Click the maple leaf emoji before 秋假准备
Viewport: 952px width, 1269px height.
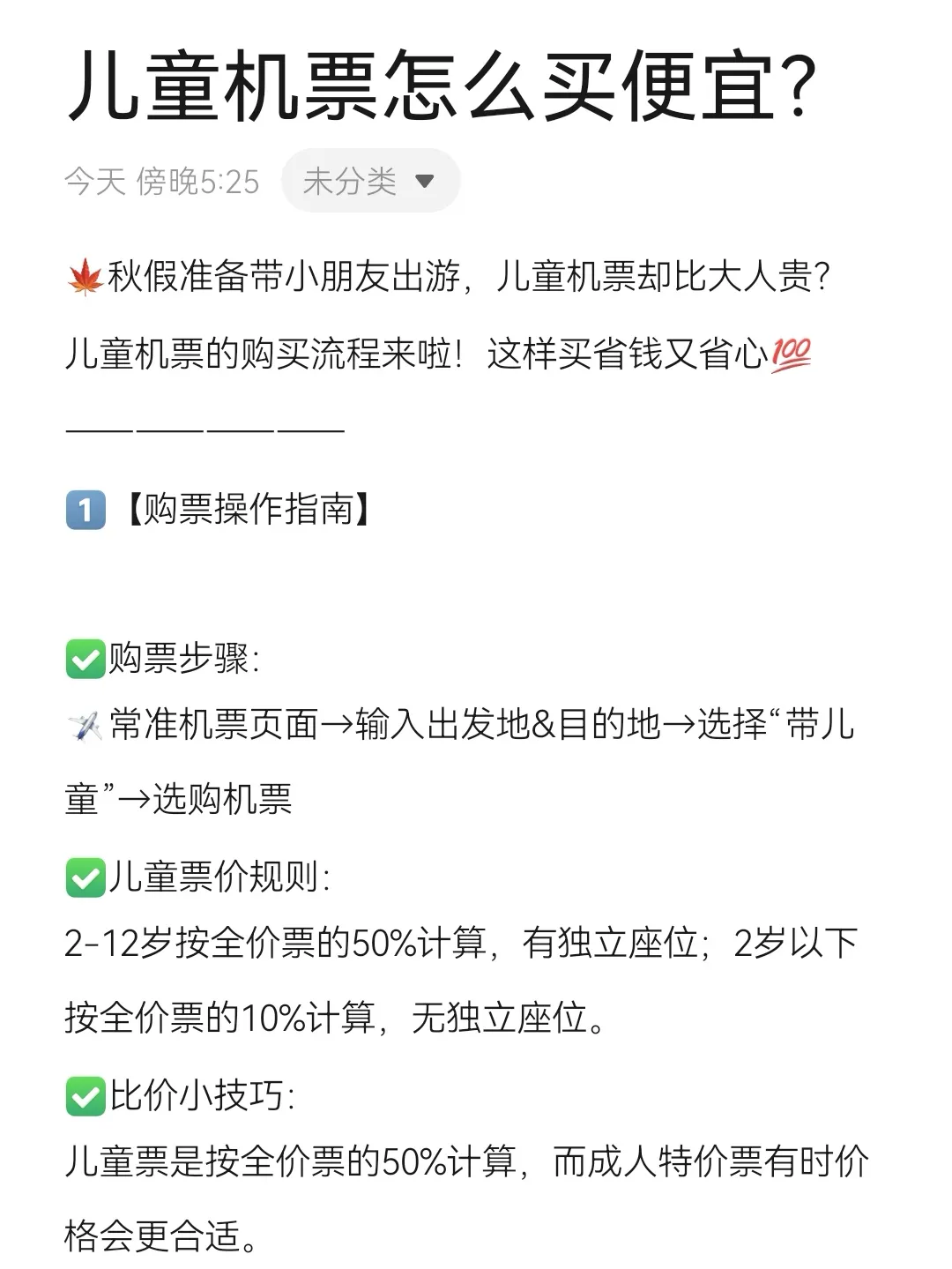87,279
